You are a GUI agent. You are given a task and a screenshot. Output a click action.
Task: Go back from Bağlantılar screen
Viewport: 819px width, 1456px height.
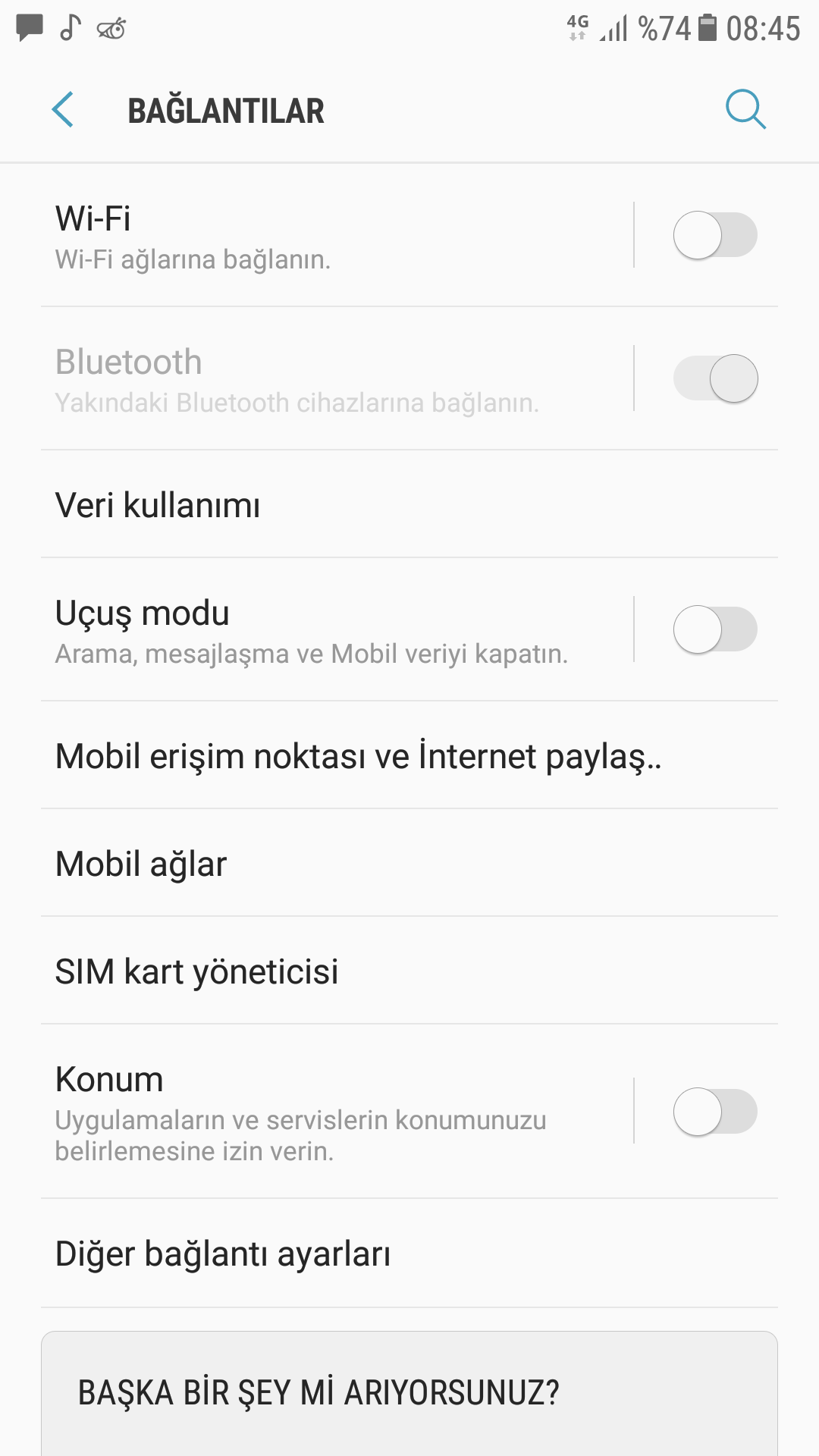(x=64, y=110)
